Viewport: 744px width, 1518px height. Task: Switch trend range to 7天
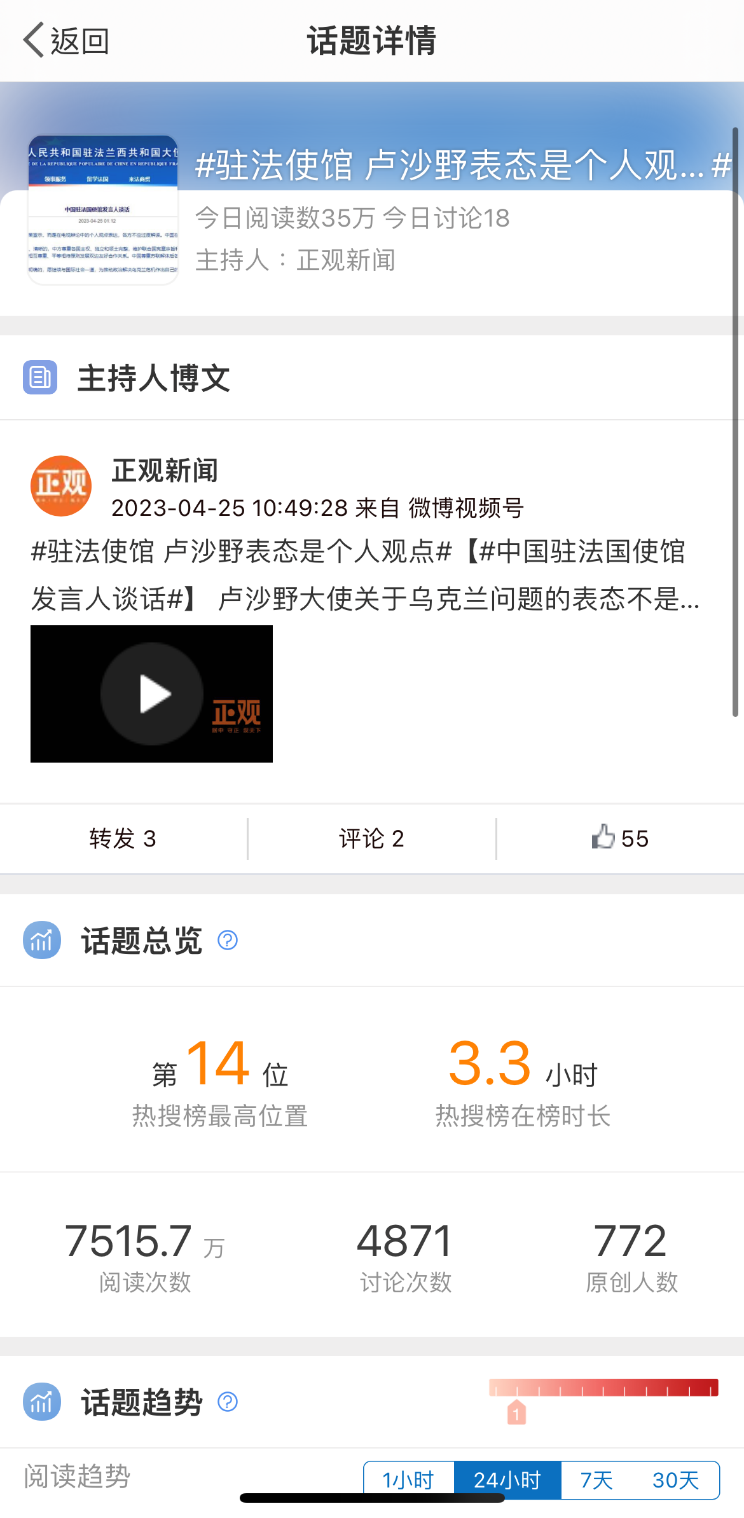click(x=596, y=1480)
